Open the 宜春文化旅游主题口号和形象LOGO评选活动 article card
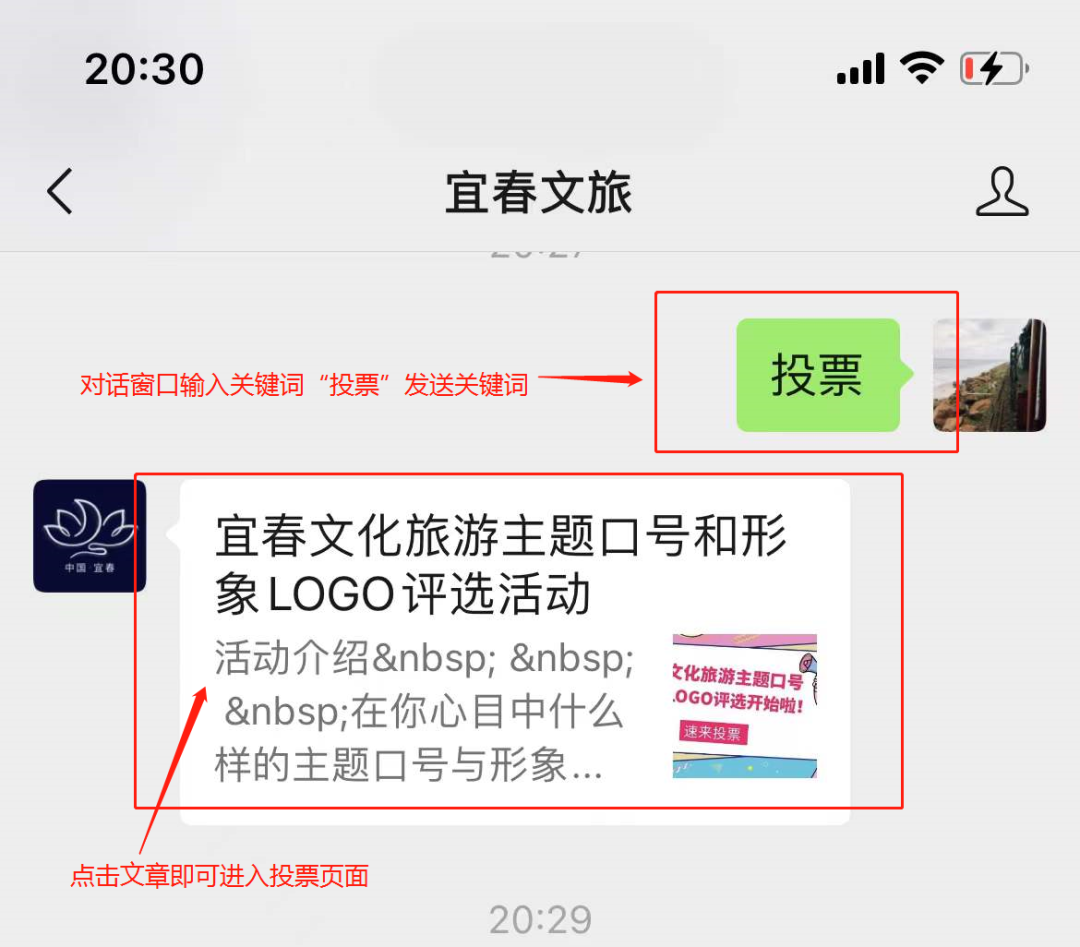 pos(514,650)
